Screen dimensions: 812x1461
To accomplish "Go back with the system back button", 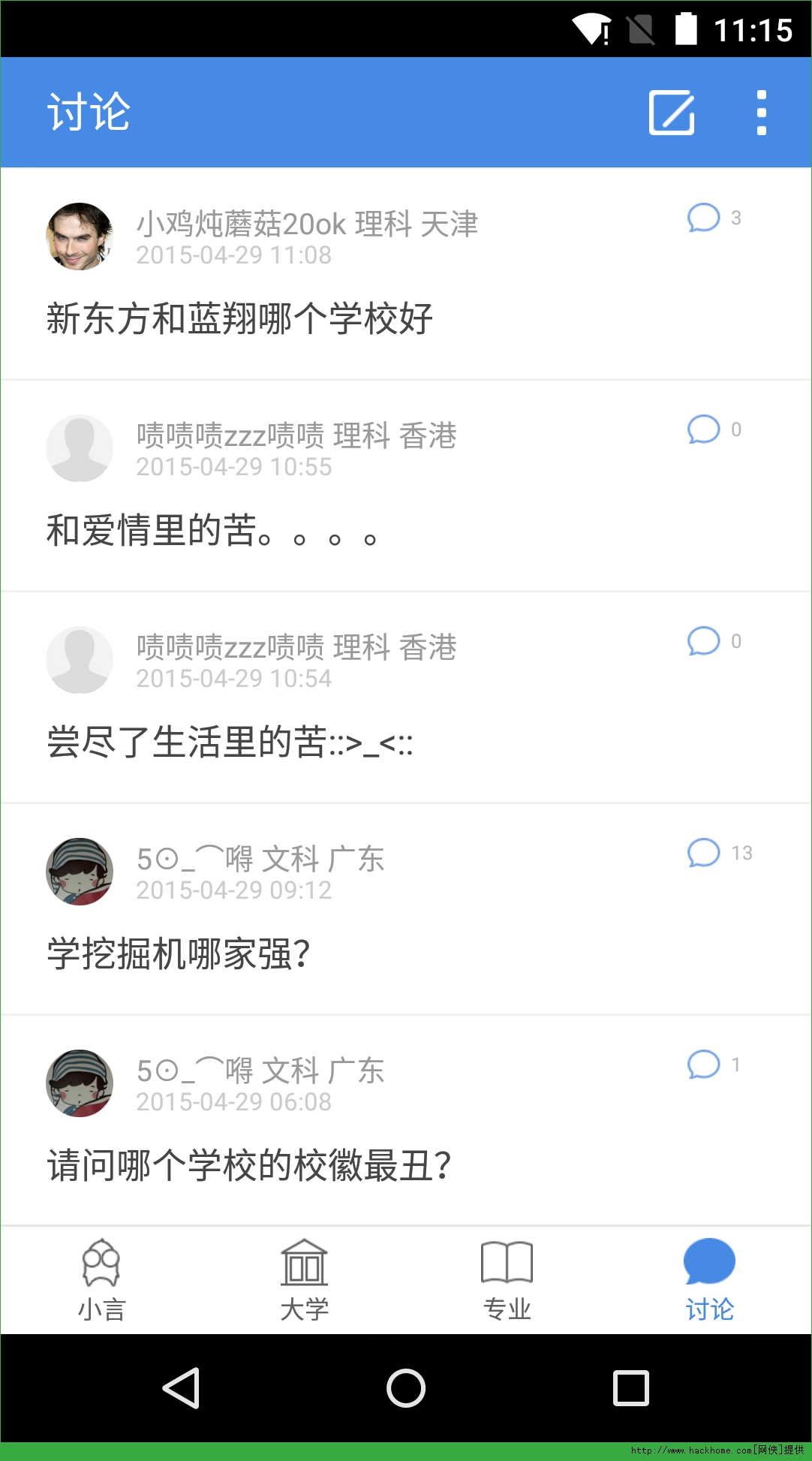I will coord(181,1387).
